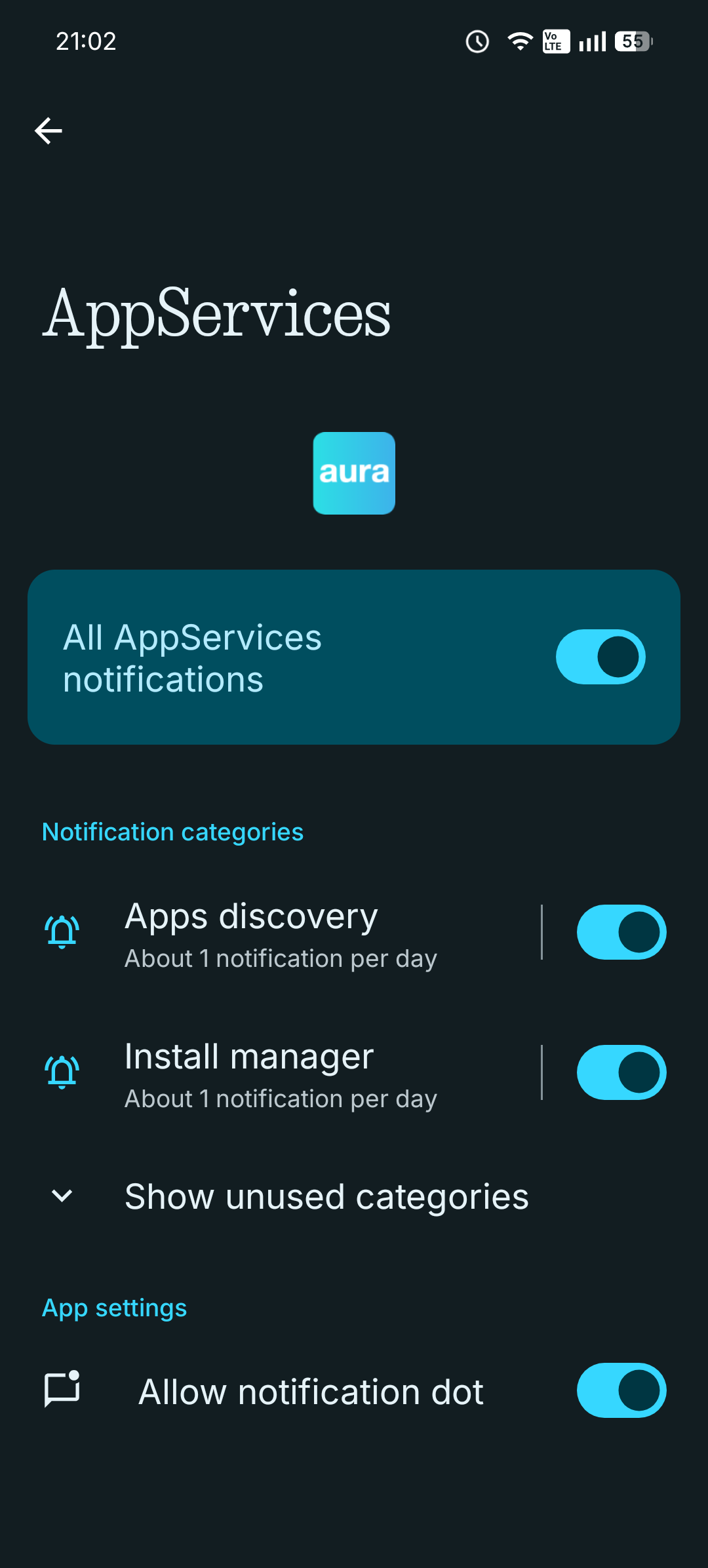Tap the notification dot speech bubble icon
The width and height of the screenshot is (708, 1568).
pyautogui.click(x=62, y=1390)
